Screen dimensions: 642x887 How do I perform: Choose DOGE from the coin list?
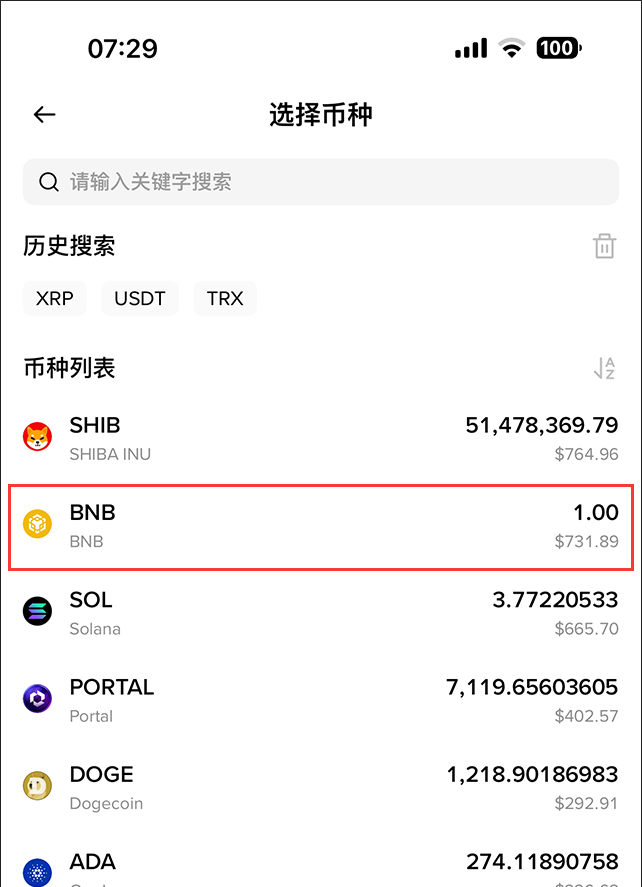(x=320, y=787)
